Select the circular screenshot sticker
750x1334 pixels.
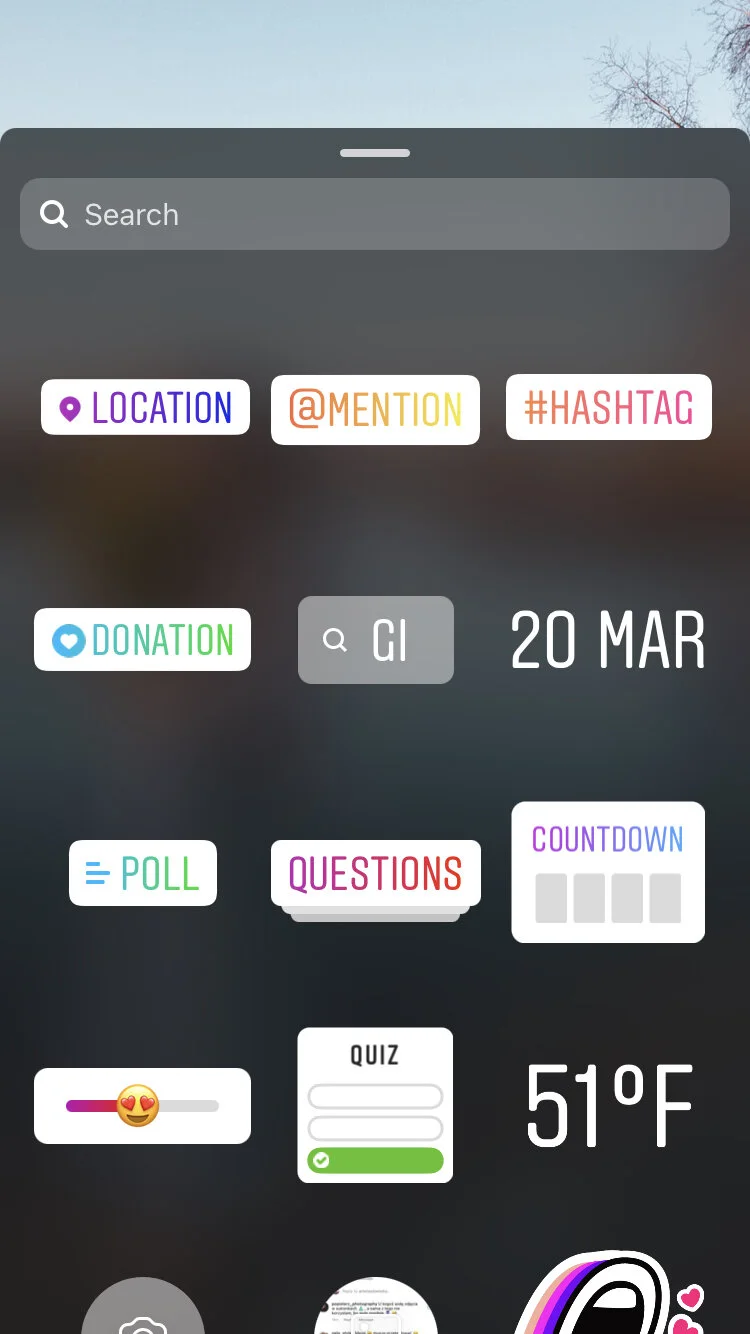[x=375, y=1310]
